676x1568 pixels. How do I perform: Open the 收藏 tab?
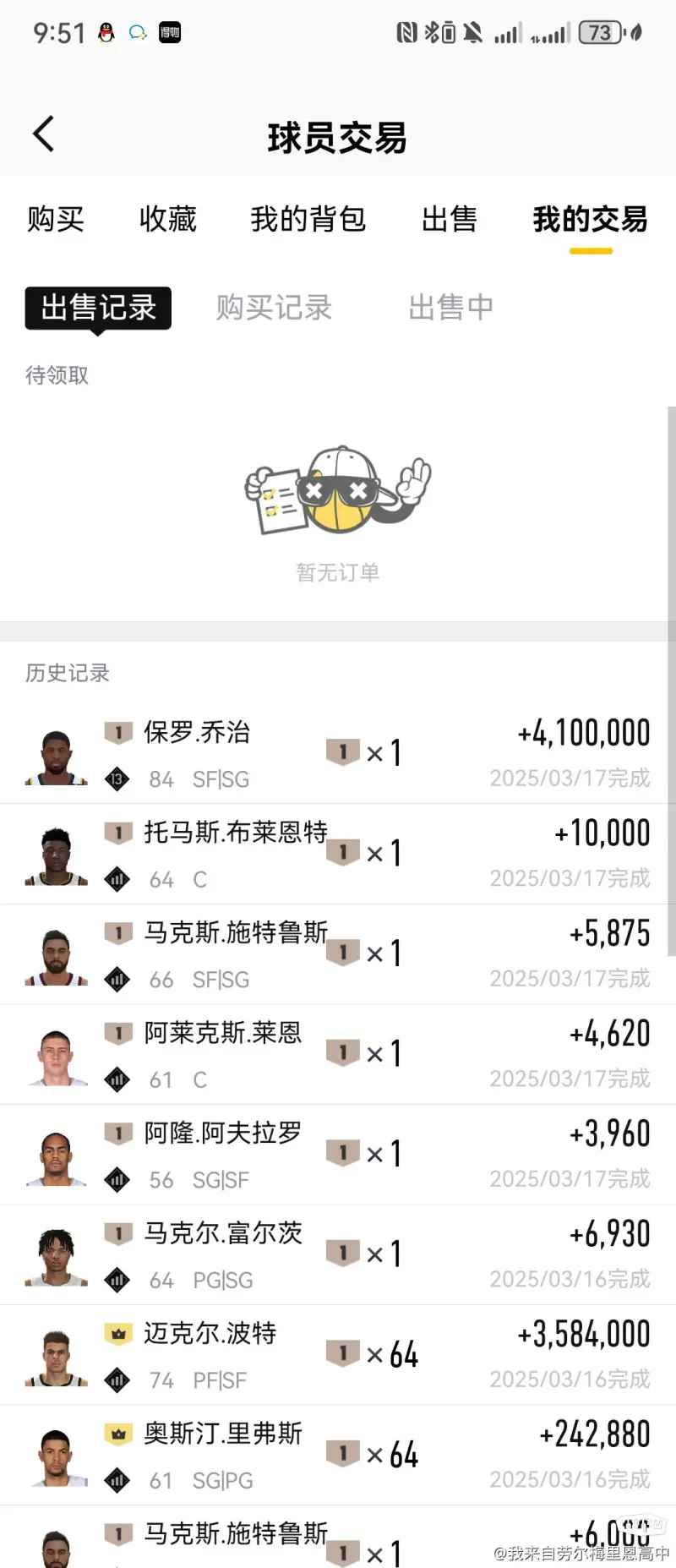click(x=168, y=219)
